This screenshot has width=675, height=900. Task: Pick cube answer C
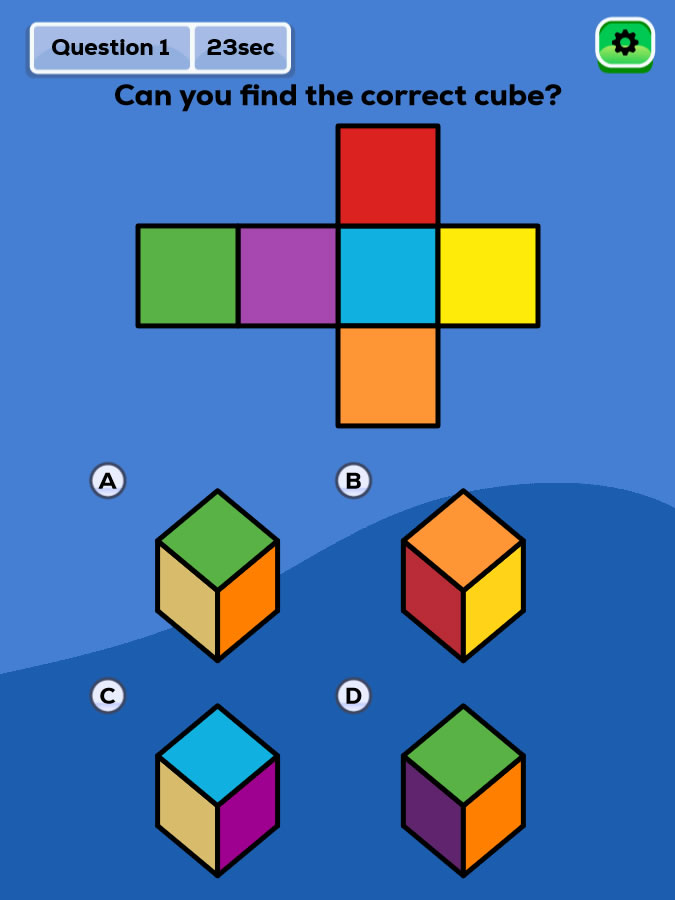point(217,790)
